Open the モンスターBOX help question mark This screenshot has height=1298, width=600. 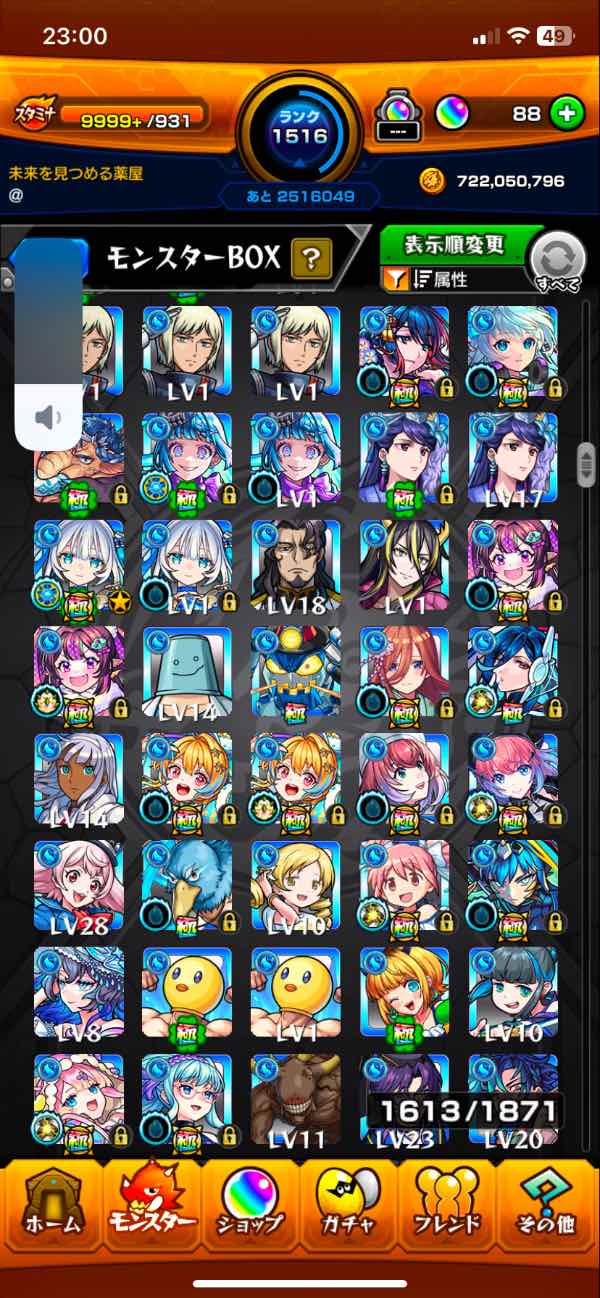pyautogui.click(x=311, y=261)
